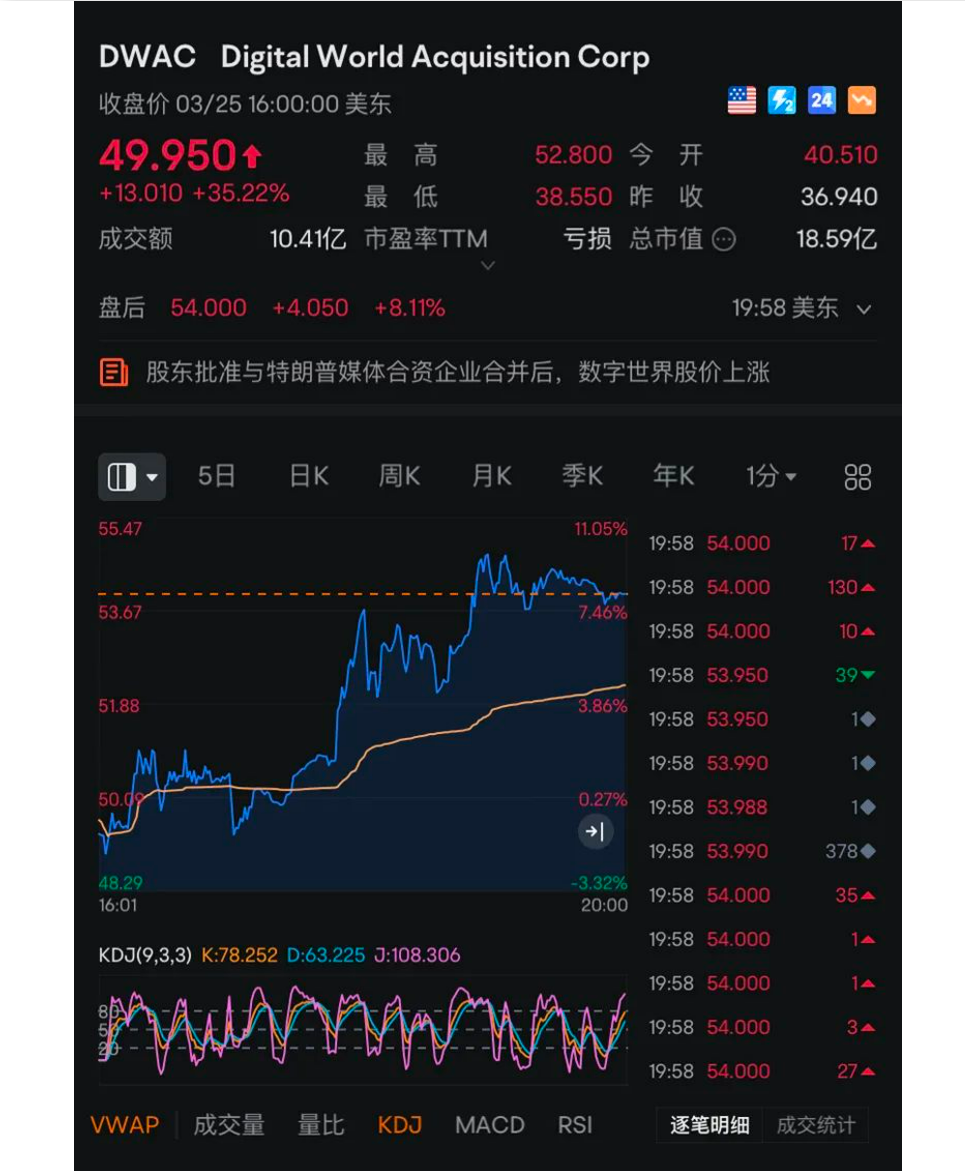
Task: Click the Level 2 quotes lightning icon
Action: [x=781, y=100]
